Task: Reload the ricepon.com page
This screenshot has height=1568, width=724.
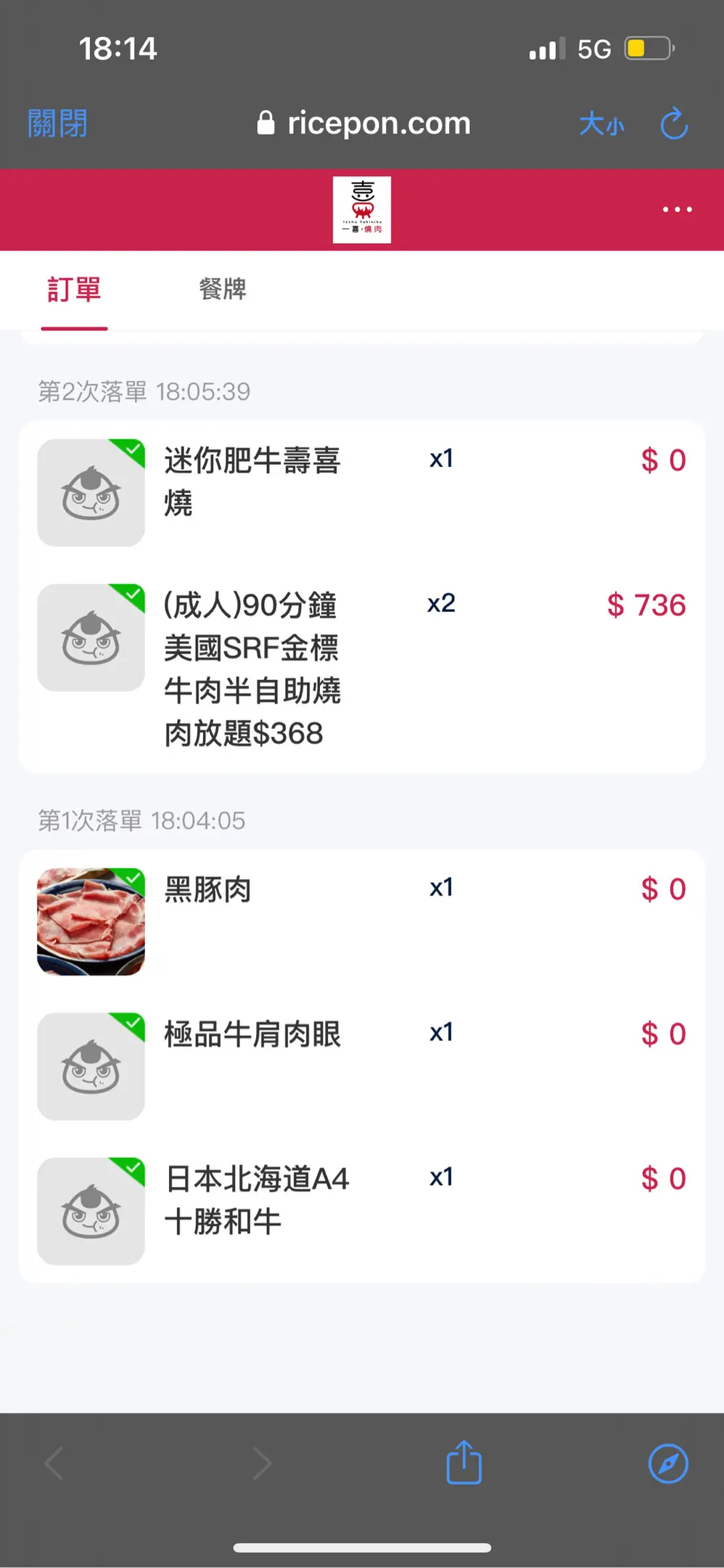Action: (674, 123)
